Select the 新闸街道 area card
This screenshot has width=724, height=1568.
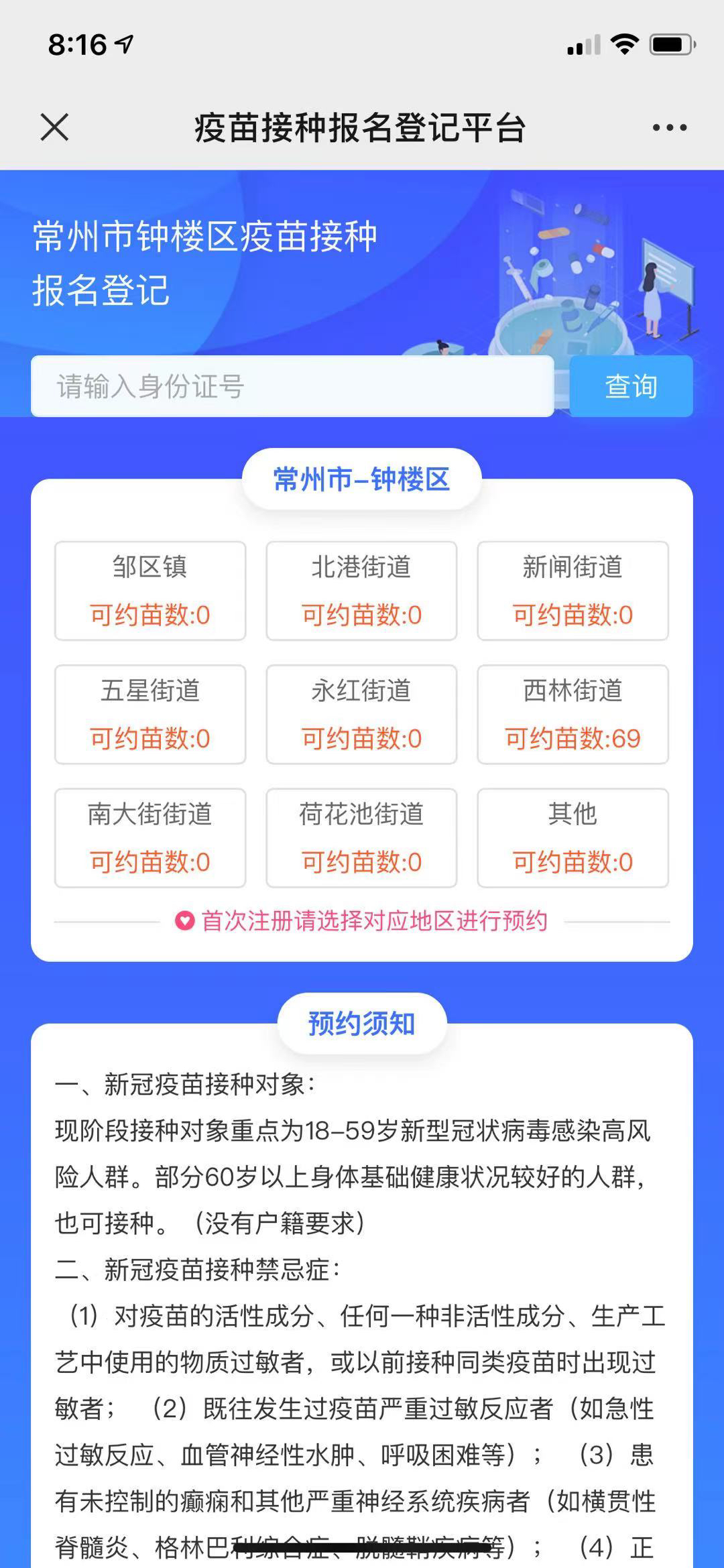(x=572, y=591)
